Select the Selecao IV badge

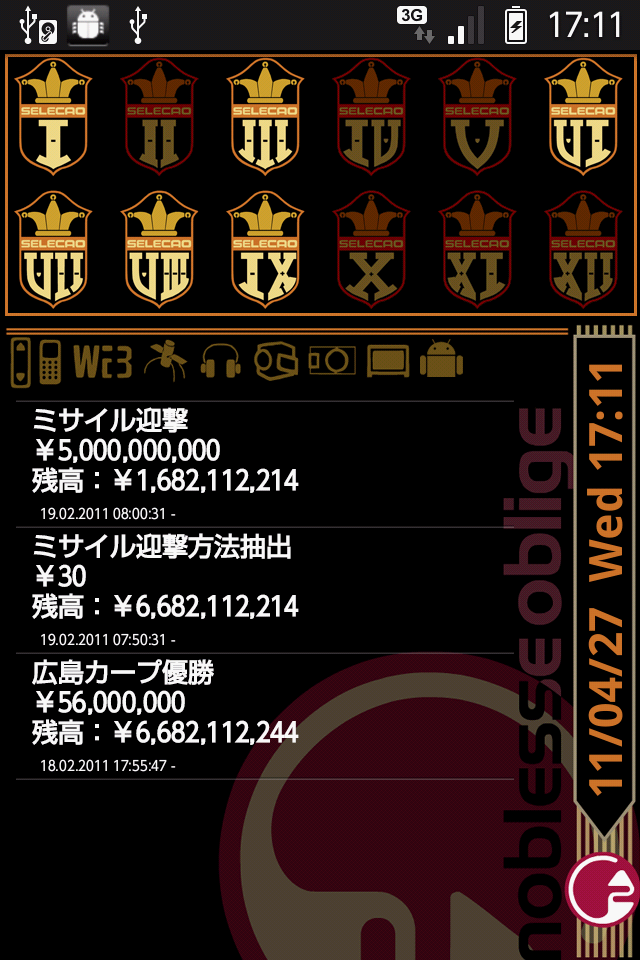click(371, 116)
